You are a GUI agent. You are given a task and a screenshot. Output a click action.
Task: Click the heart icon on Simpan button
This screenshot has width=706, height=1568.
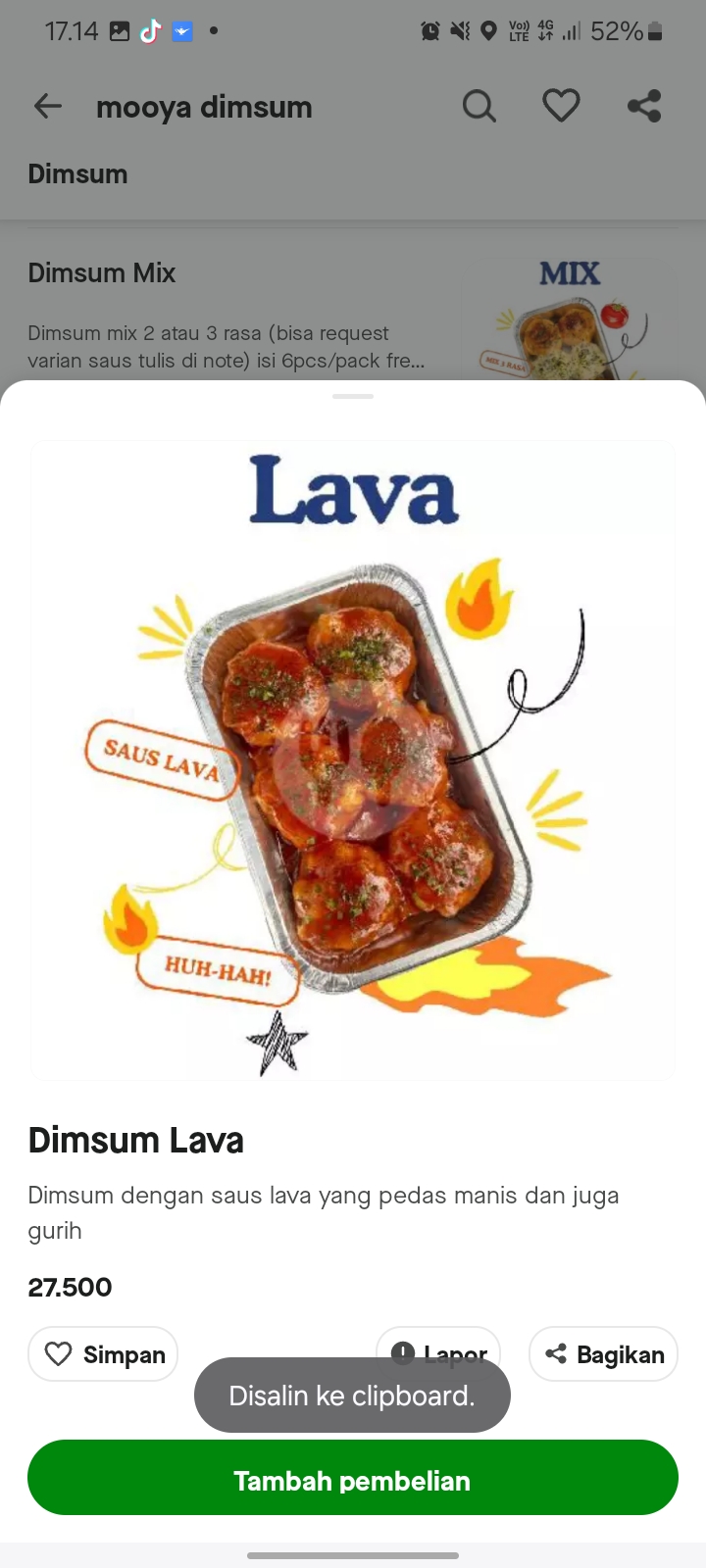60,1353
